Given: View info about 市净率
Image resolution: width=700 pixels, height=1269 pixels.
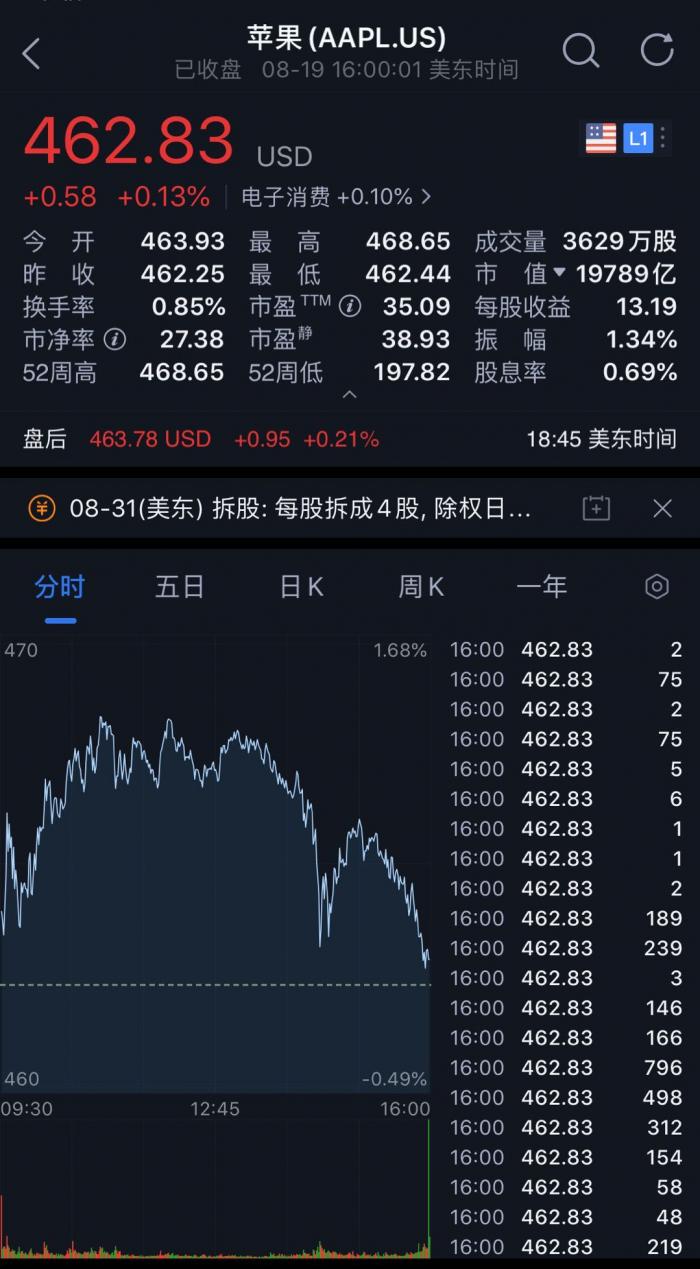Looking at the screenshot, I should click(115, 340).
